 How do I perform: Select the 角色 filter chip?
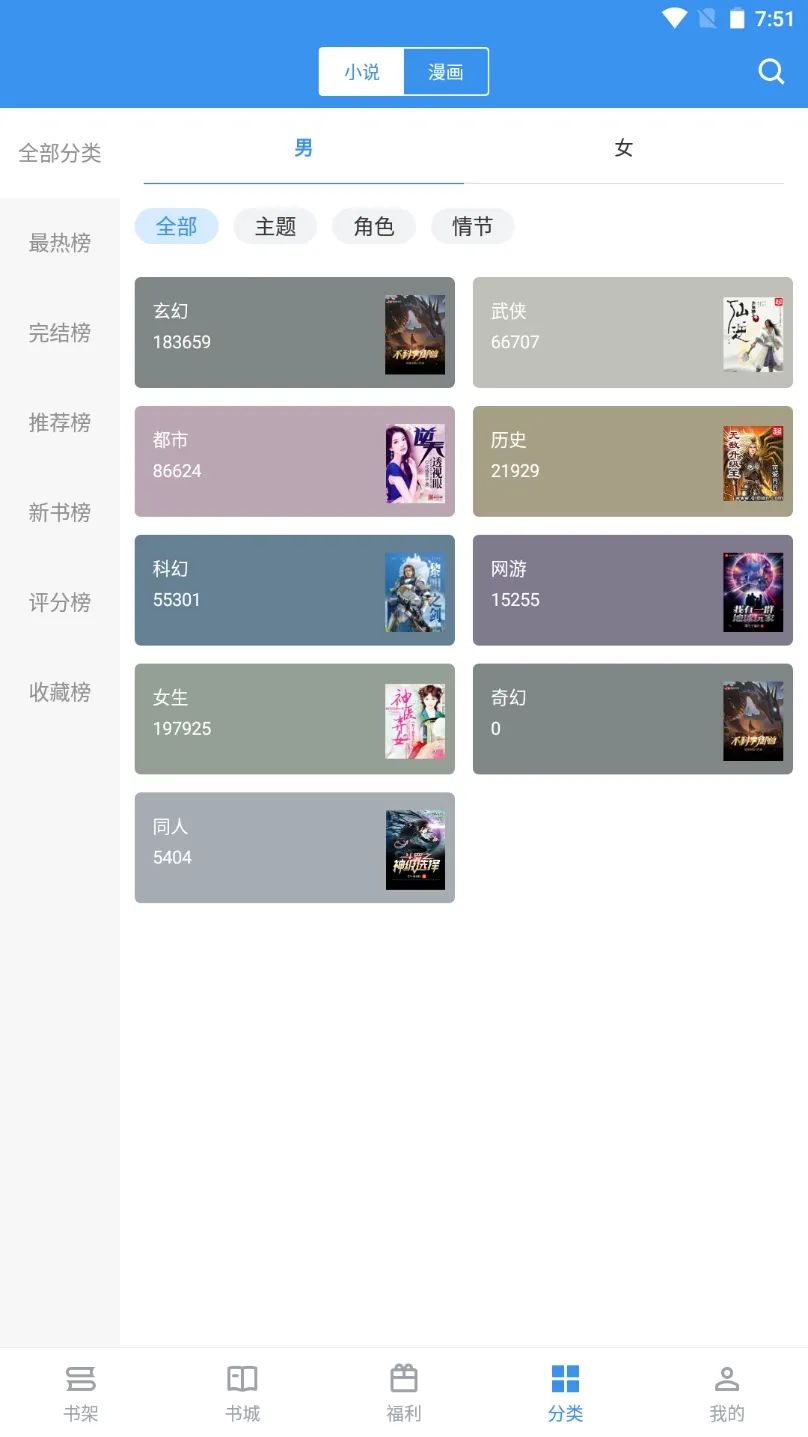(x=374, y=227)
